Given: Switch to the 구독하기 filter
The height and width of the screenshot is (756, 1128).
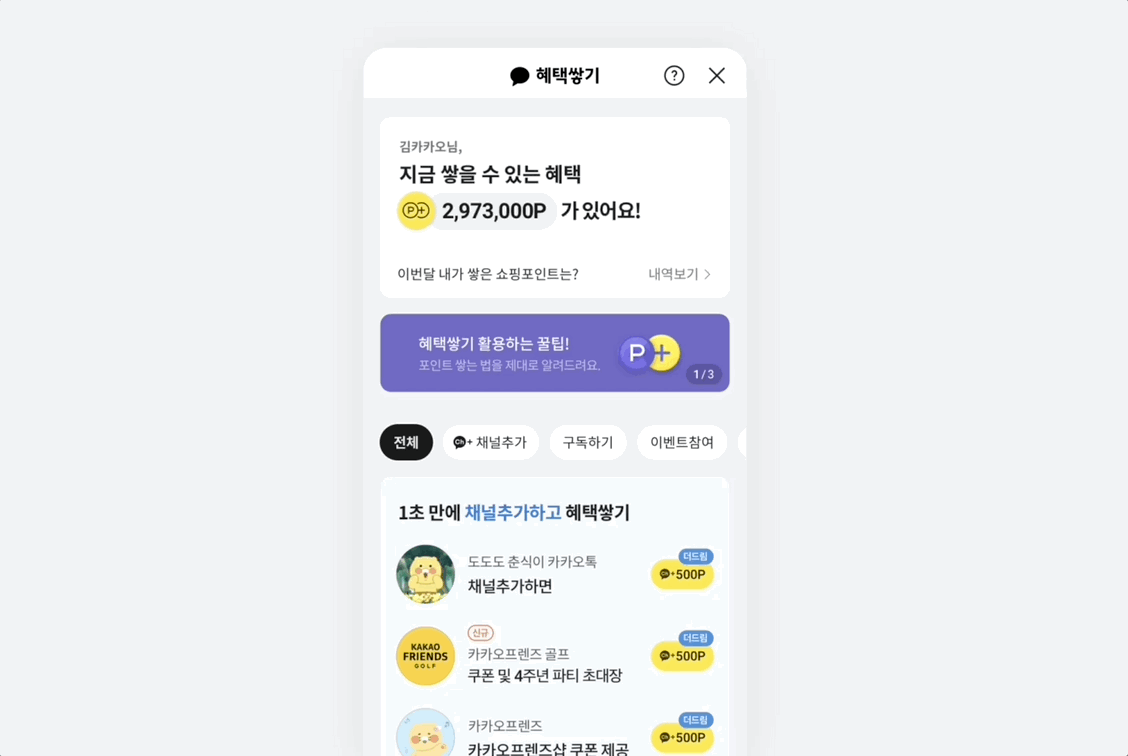Looking at the screenshot, I should pos(588,442).
